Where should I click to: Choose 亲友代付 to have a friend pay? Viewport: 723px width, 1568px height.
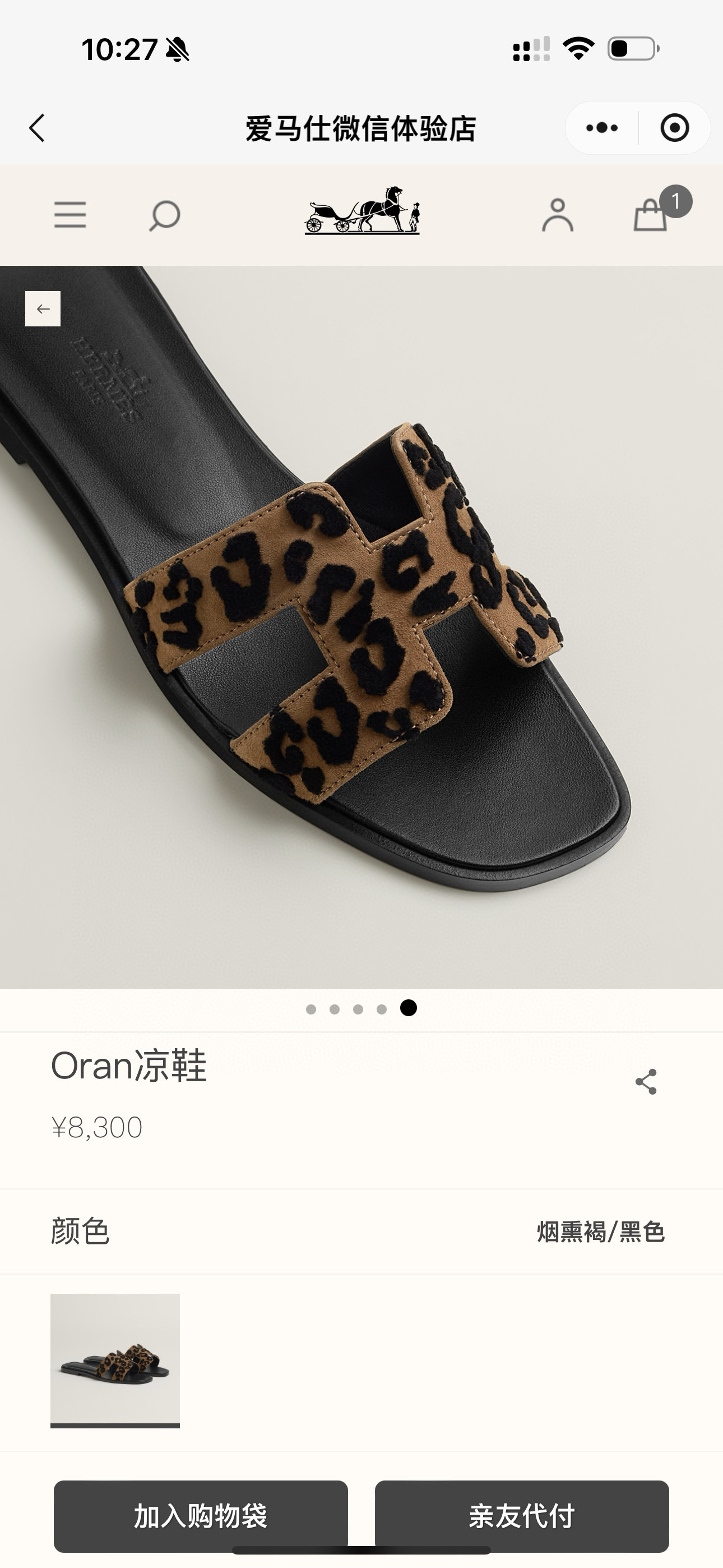(x=522, y=1516)
